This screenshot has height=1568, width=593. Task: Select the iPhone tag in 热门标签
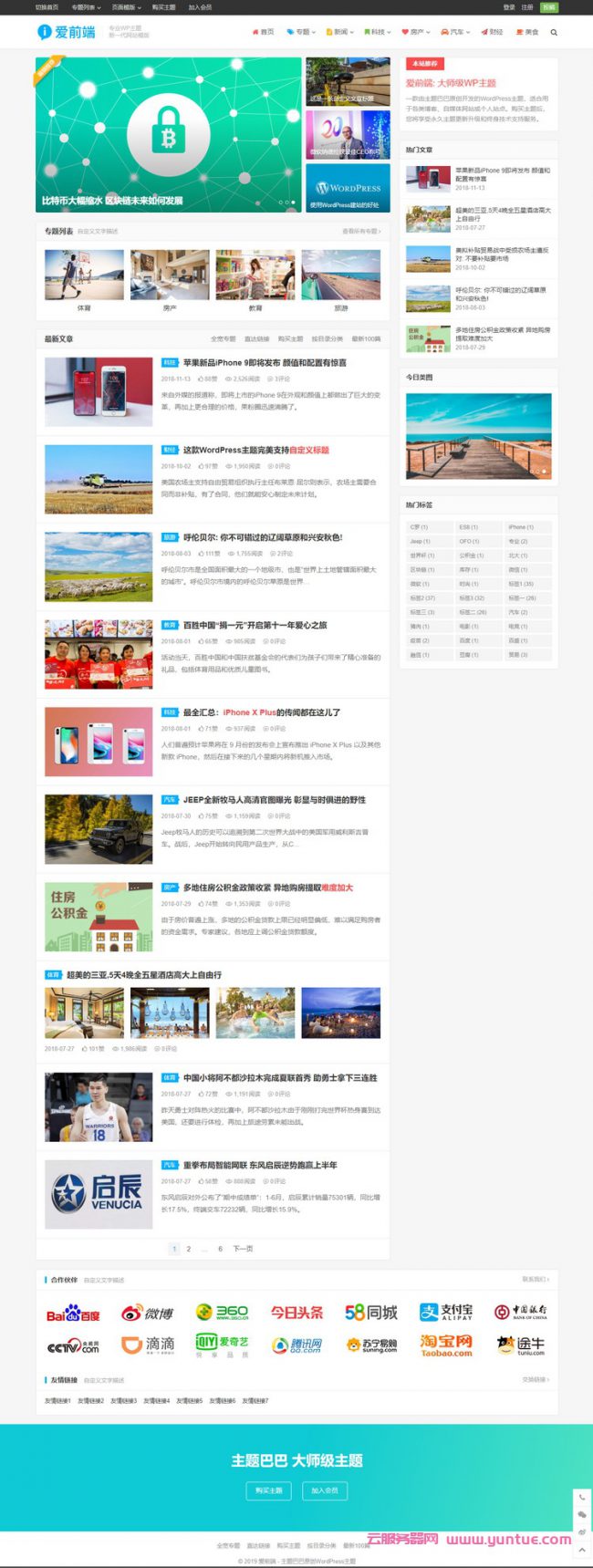[x=520, y=527]
